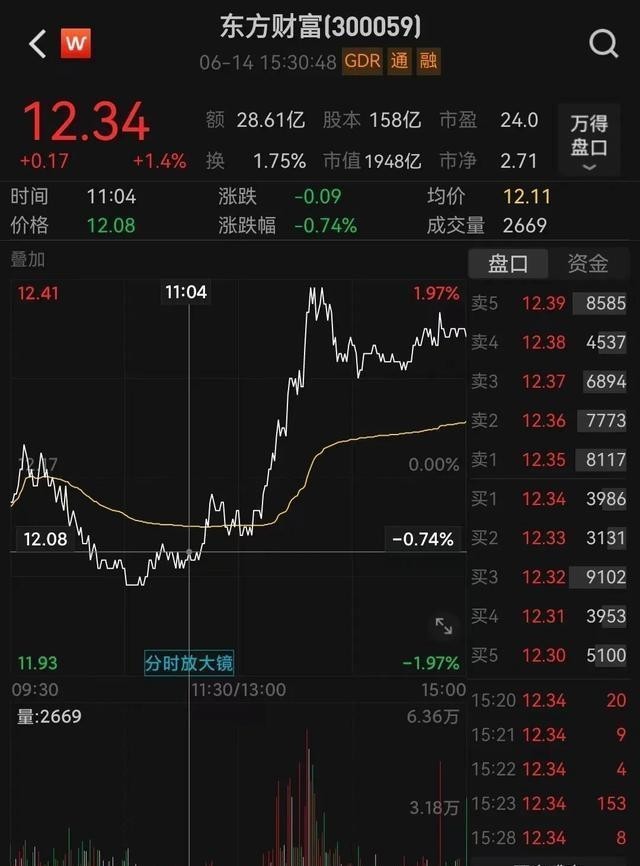The image size is (640, 866).
Task: Tap the 通 tag
Action: (x=399, y=61)
